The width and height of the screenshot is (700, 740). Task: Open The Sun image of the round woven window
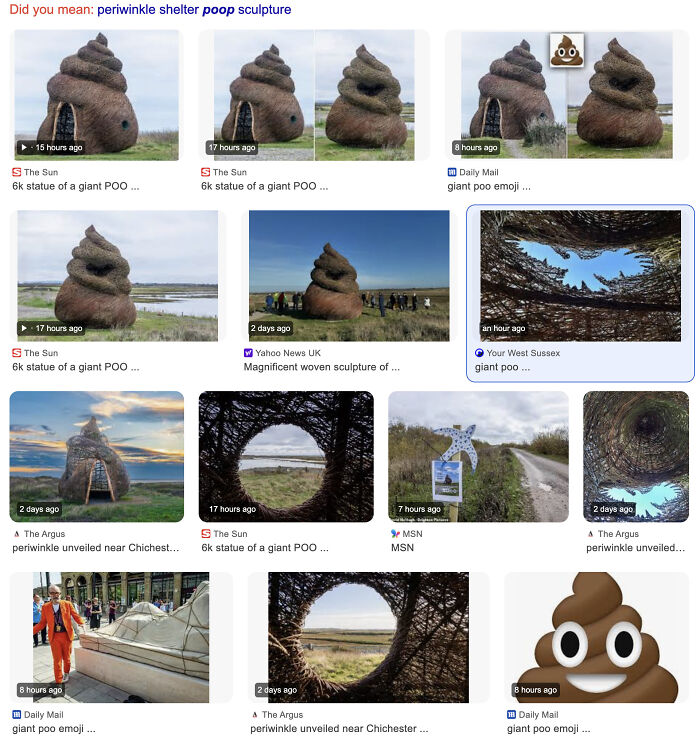point(286,456)
